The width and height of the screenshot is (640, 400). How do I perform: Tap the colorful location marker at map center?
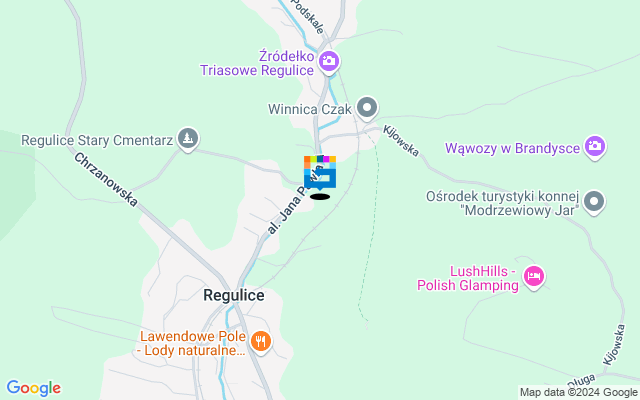coord(320,174)
